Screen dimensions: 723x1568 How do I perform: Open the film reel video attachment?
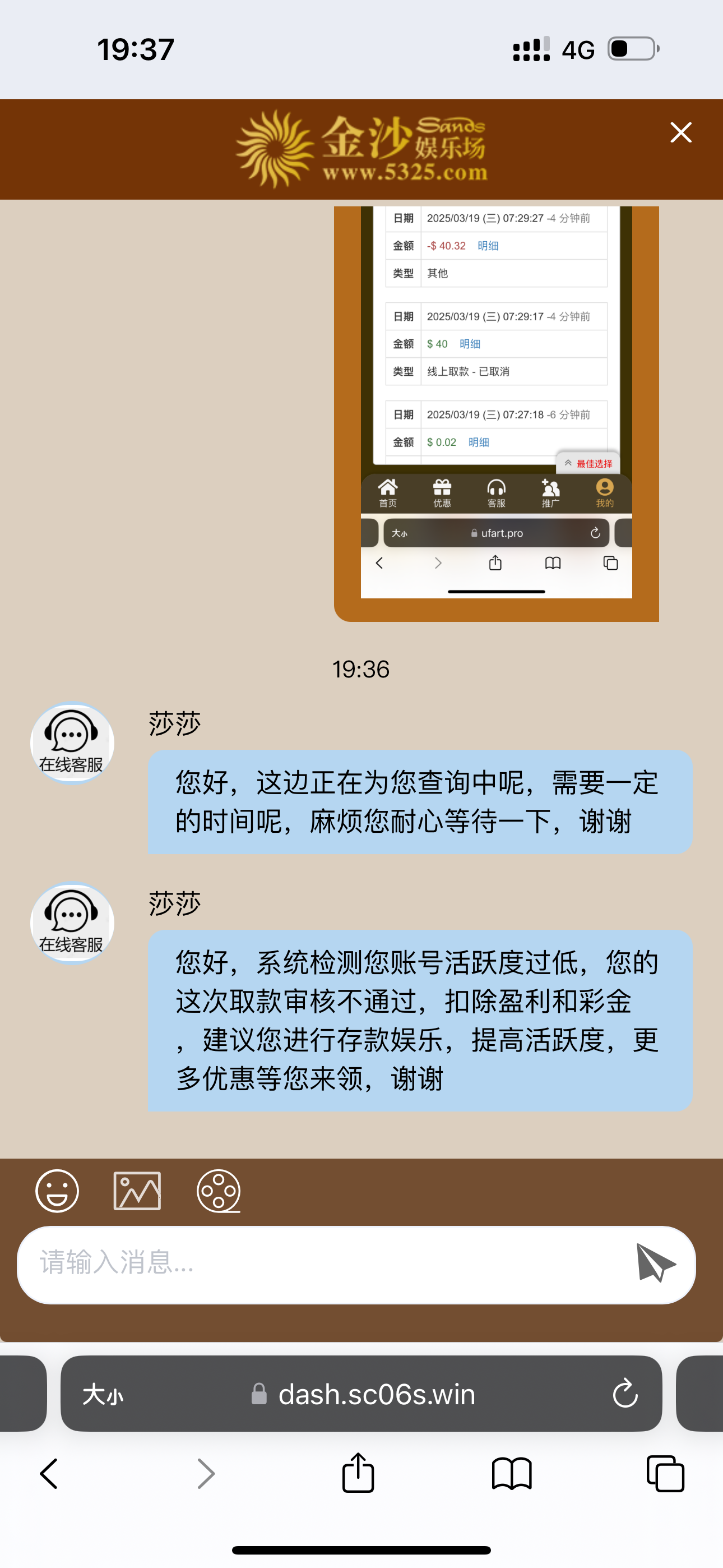(x=219, y=1191)
